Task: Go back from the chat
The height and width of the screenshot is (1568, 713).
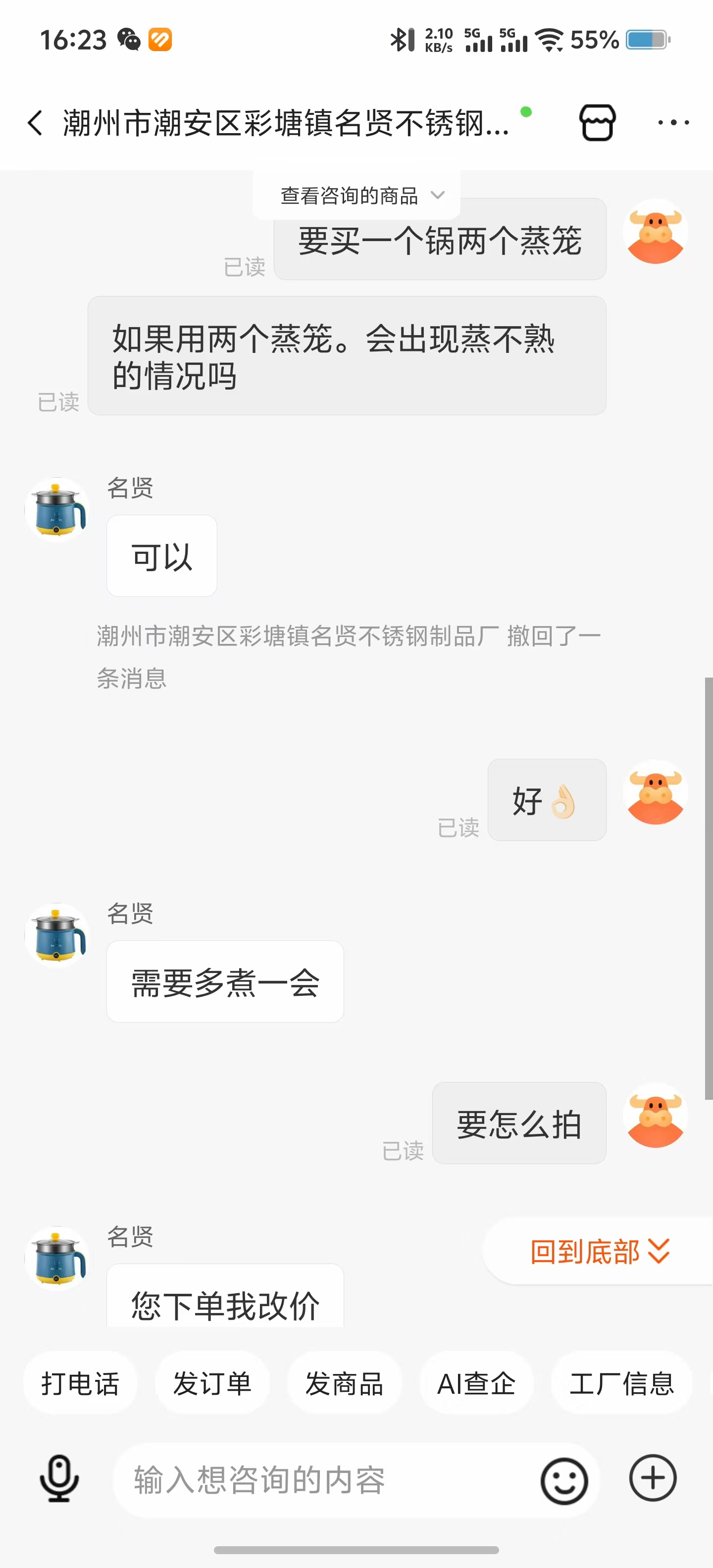Action: coord(35,123)
